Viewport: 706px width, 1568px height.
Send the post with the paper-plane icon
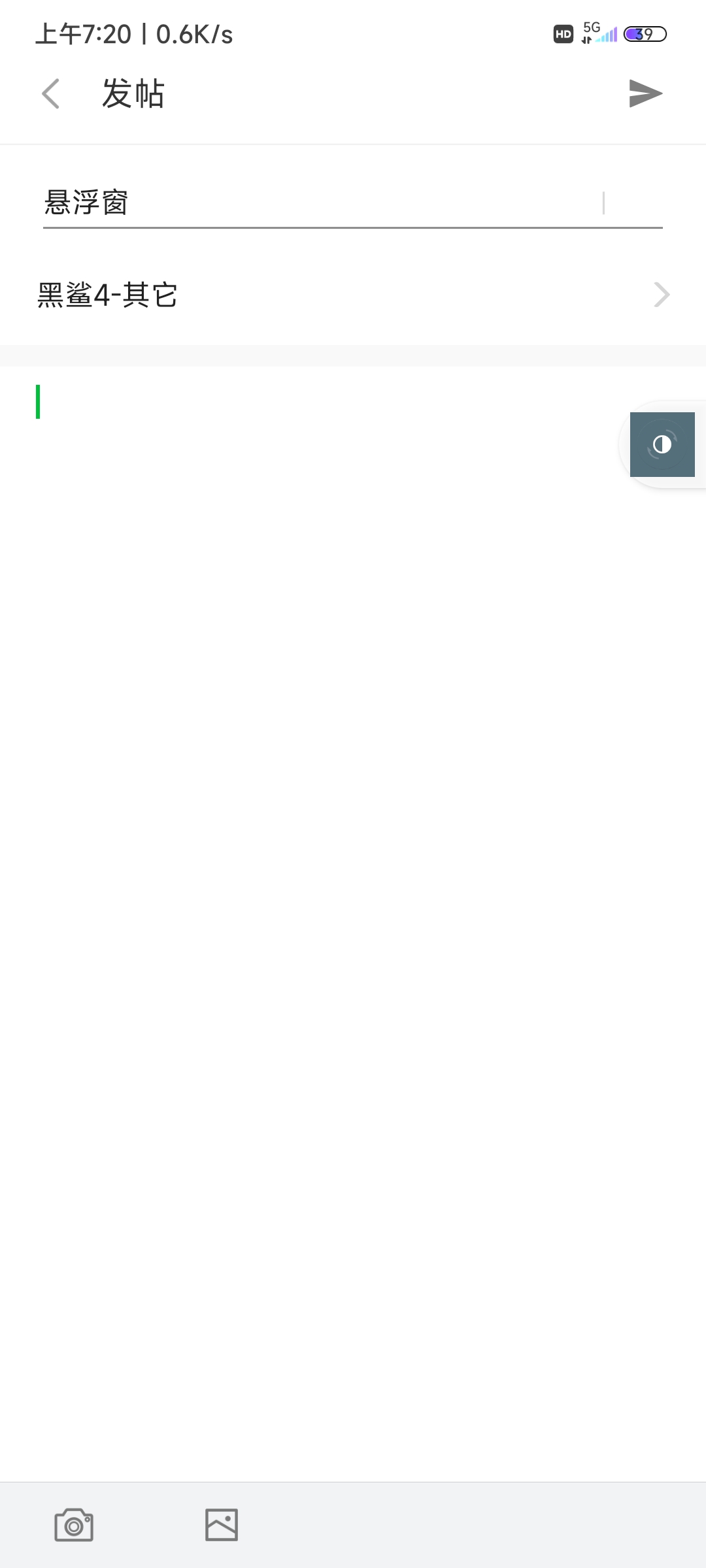645,93
